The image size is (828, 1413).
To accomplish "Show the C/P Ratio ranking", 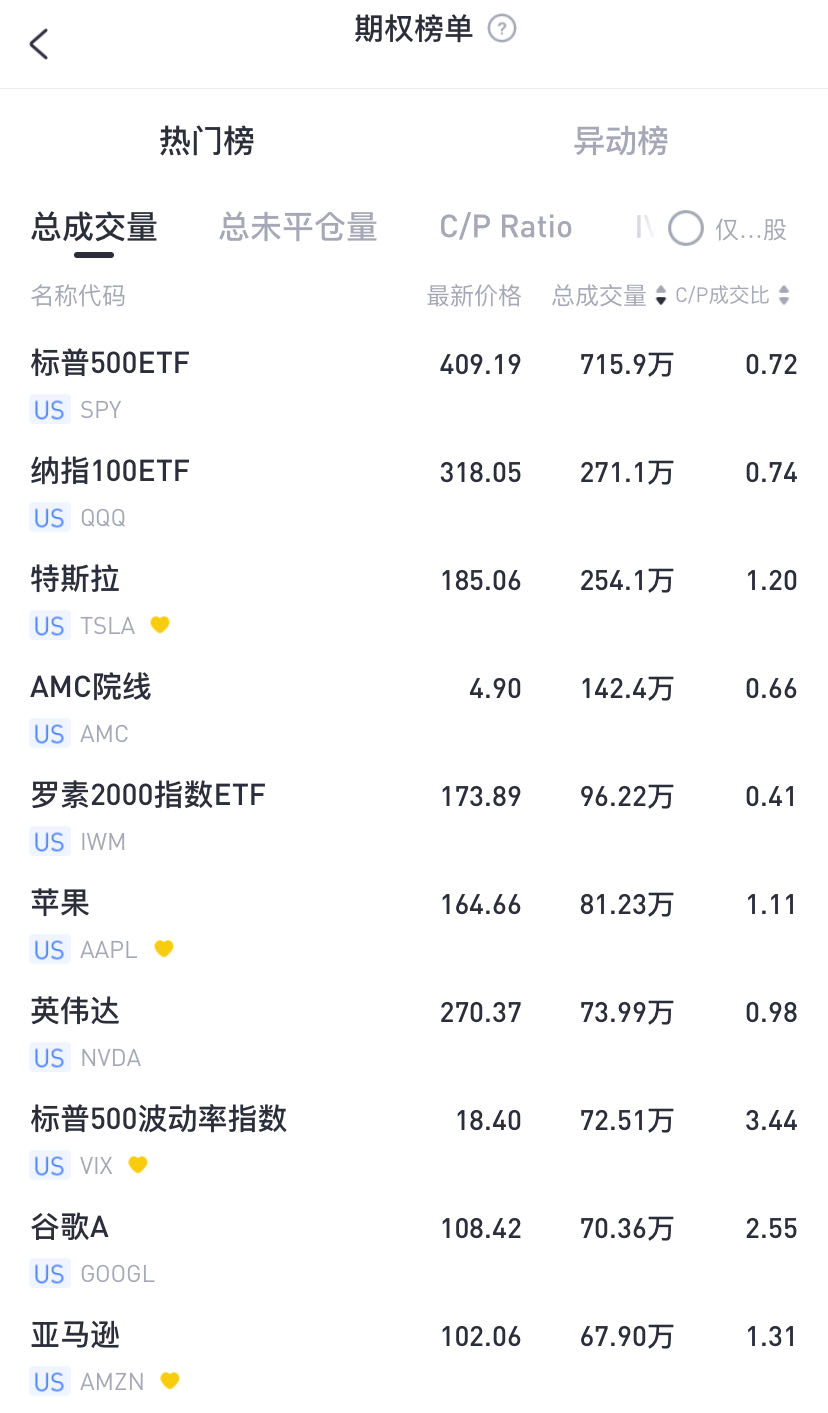I will pos(506,228).
